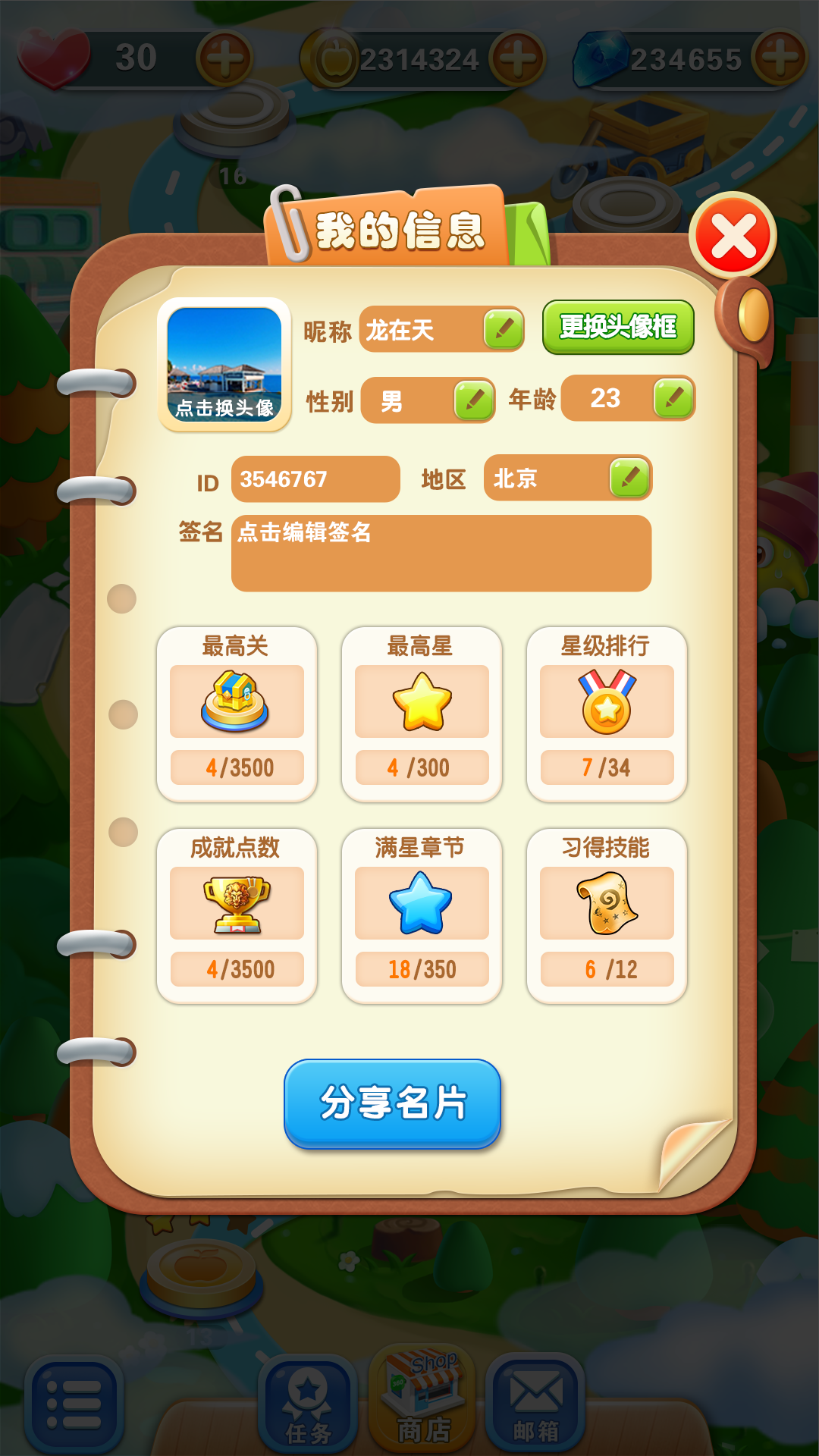This screenshot has width=819, height=1456.
Task: Edit the gender 男 field pencil
Action: 469,400
